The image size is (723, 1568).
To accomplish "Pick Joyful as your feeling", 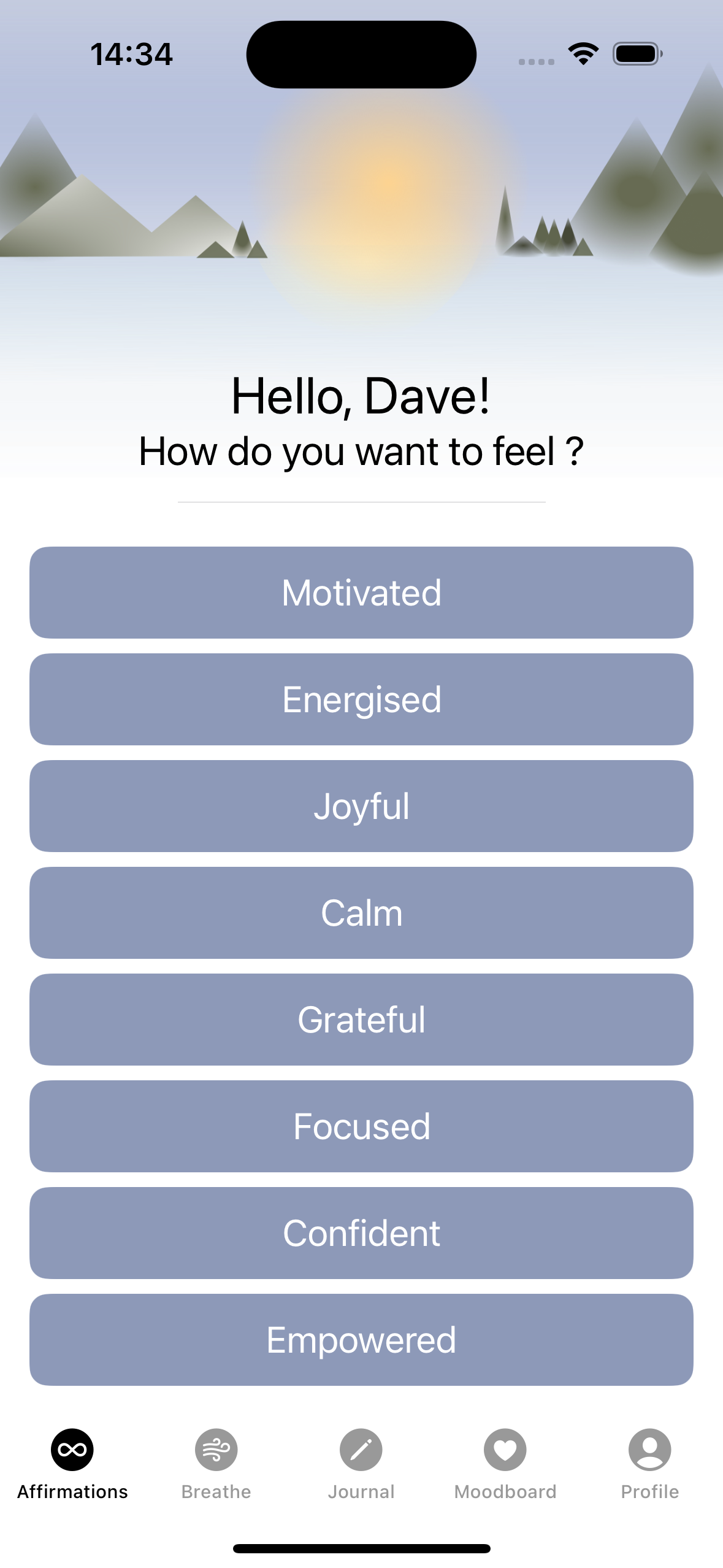I will [x=361, y=806].
